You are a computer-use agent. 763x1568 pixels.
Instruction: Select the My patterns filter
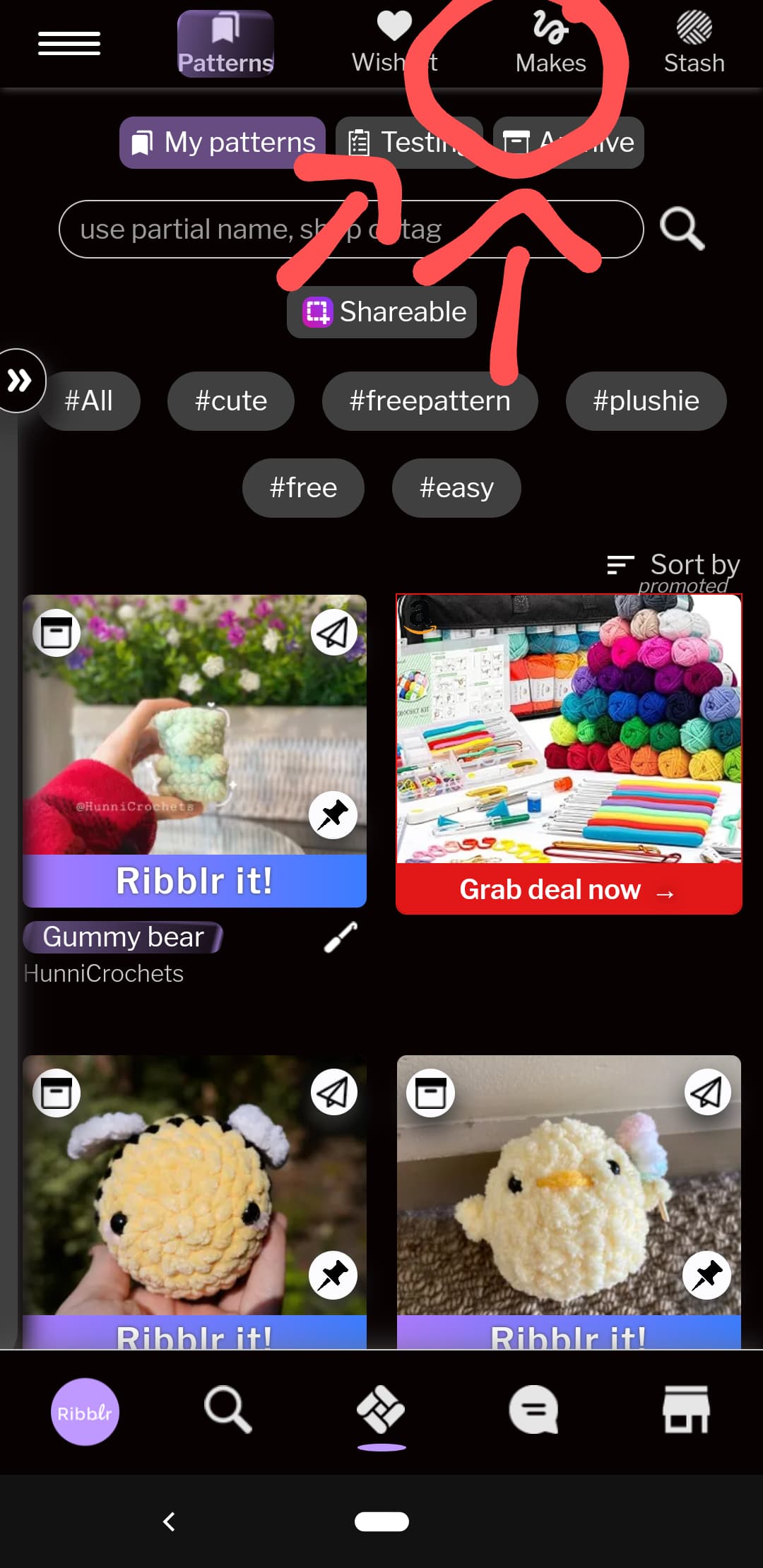click(223, 143)
